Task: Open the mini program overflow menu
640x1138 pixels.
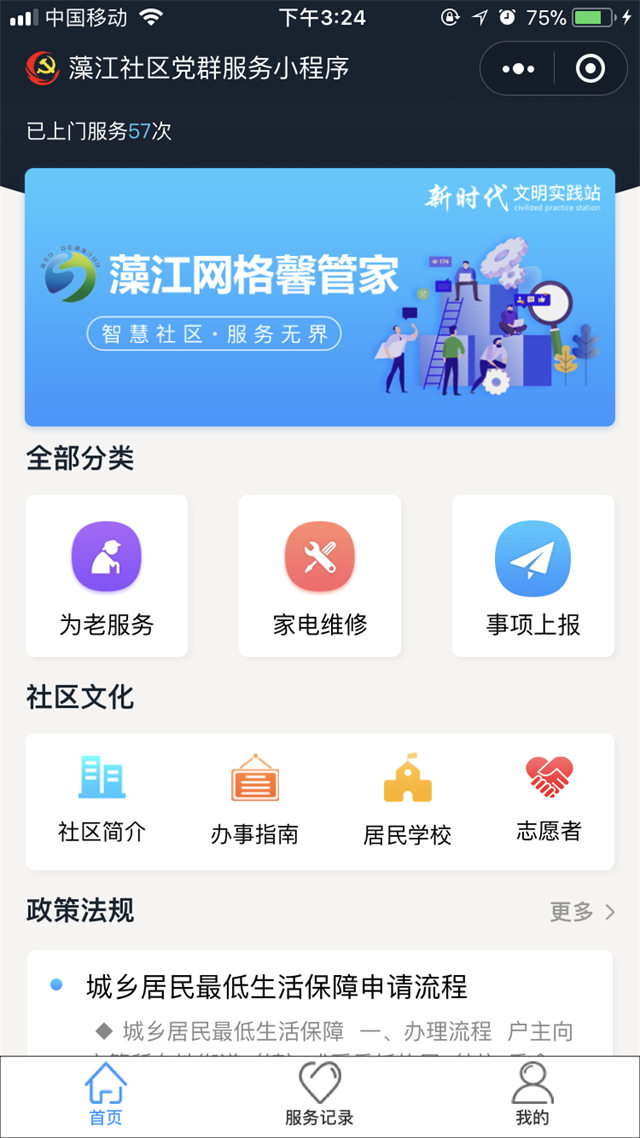Action: 518,69
